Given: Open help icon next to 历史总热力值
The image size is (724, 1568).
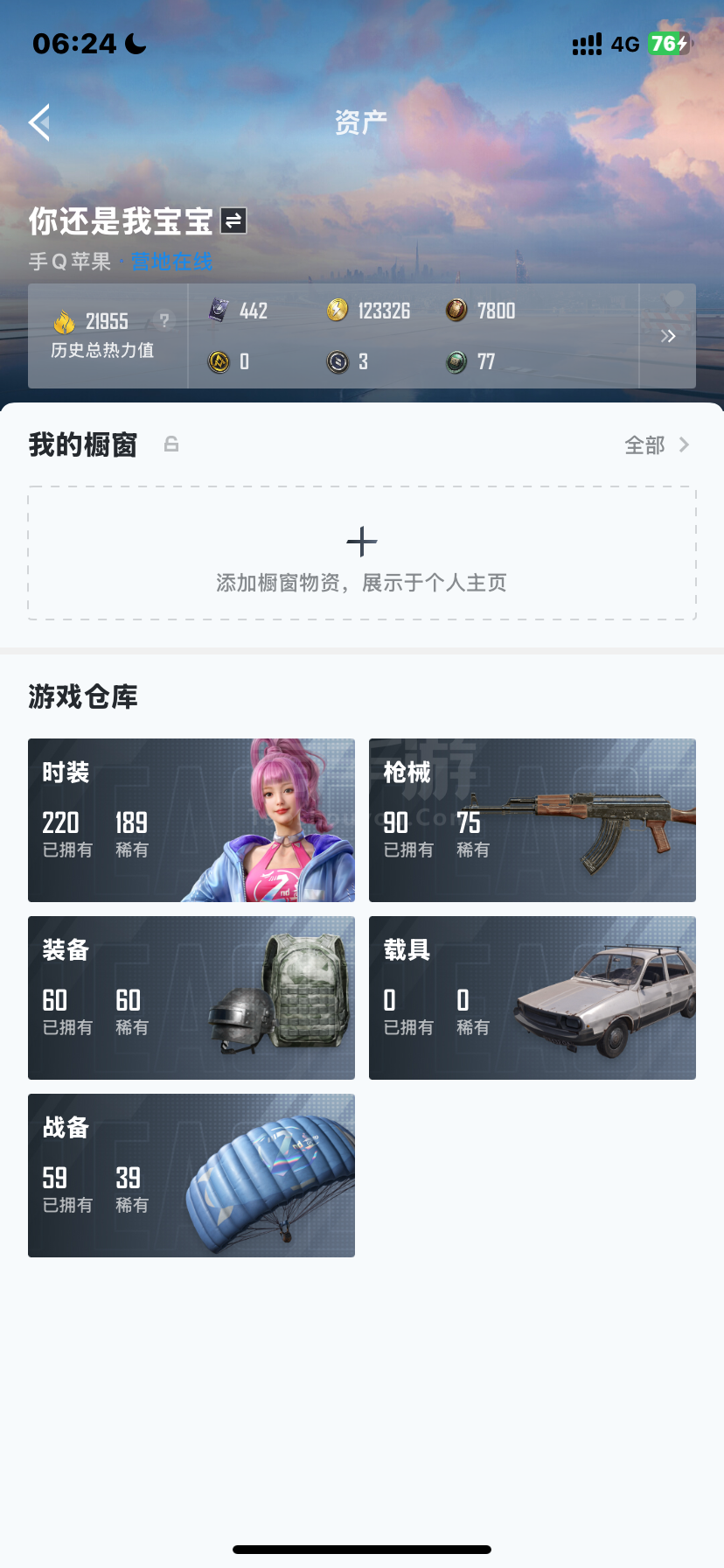Looking at the screenshot, I should [x=164, y=321].
